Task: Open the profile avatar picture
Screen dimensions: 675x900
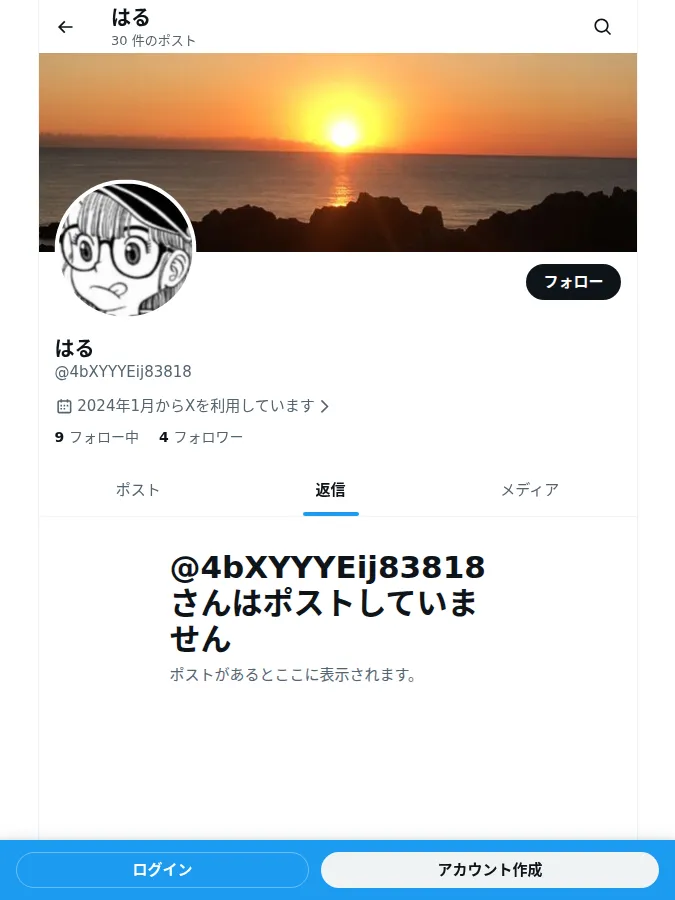Action: [x=126, y=249]
